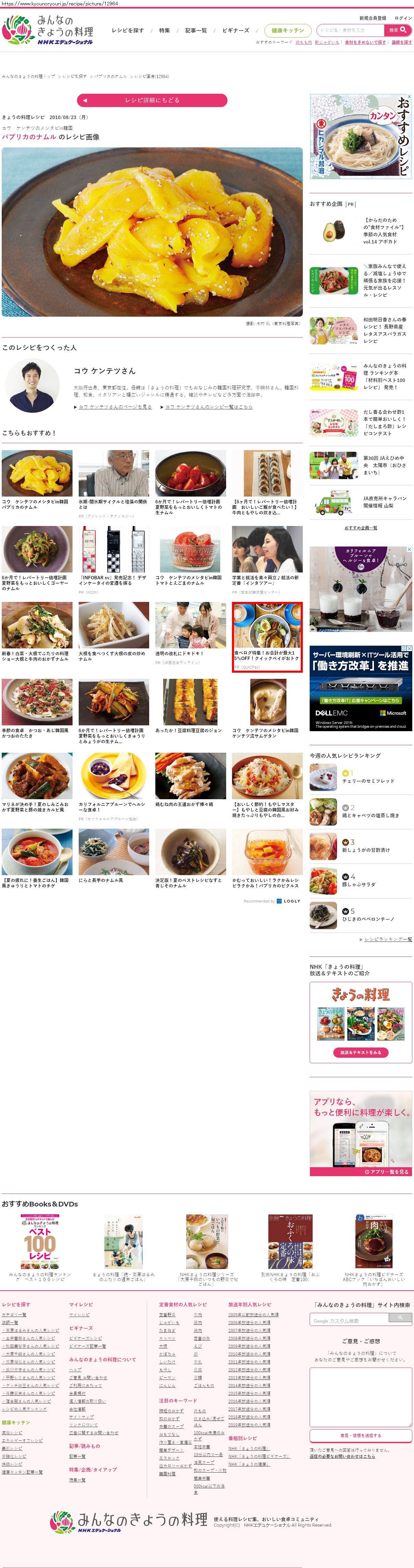This screenshot has width=414, height=1568.
Task: Open the レシピを探す navigation item
Action: (127, 30)
